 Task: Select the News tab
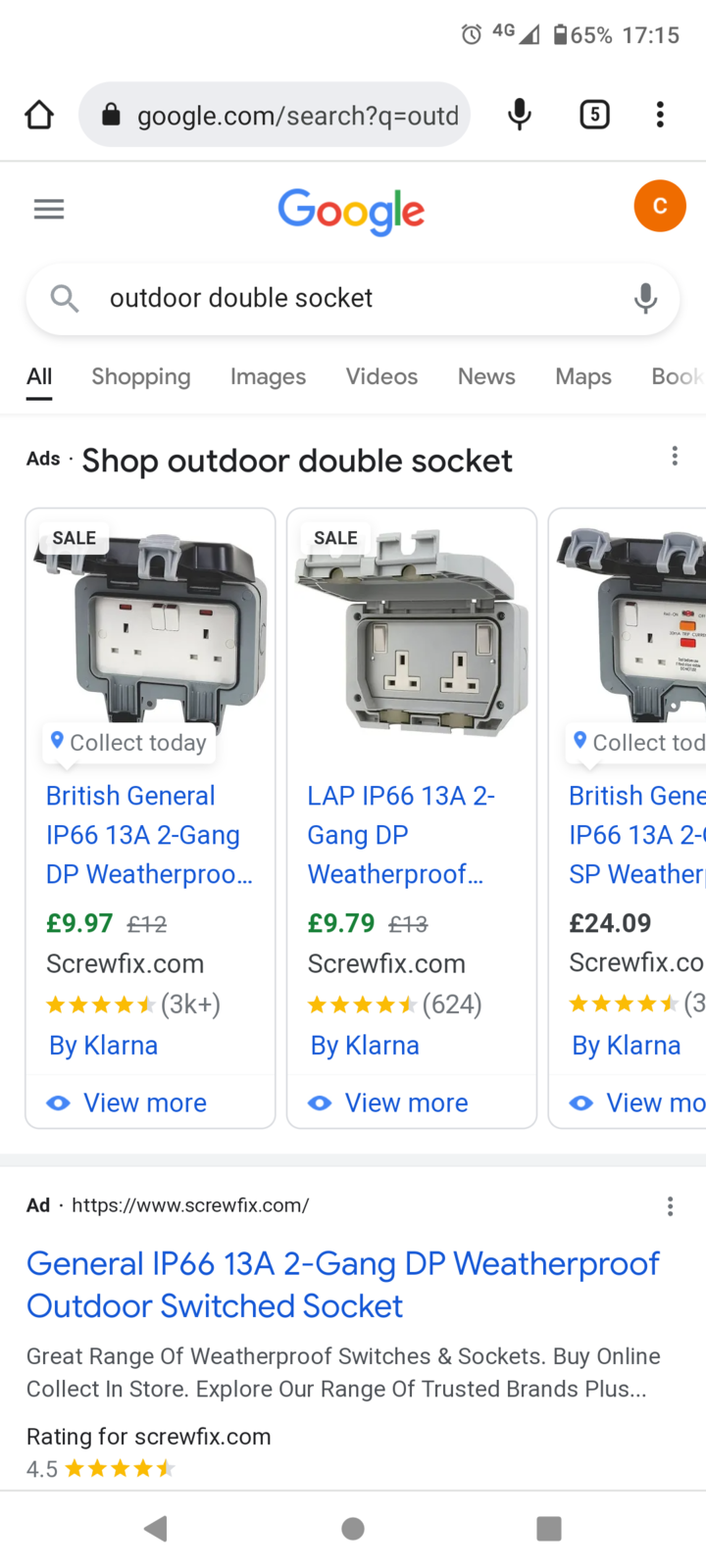pos(486,376)
